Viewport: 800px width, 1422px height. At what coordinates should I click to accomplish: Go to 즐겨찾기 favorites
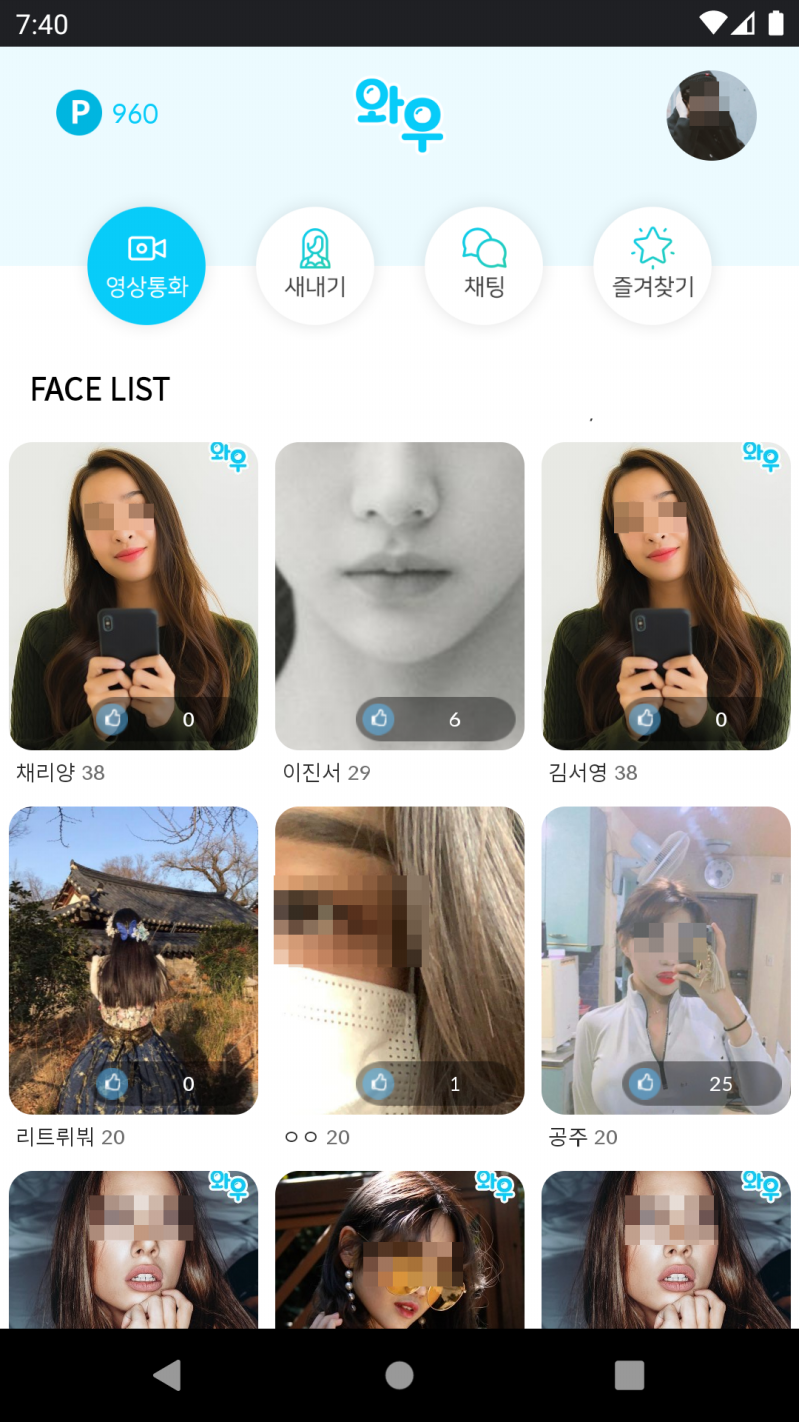pyautogui.click(x=653, y=265)
